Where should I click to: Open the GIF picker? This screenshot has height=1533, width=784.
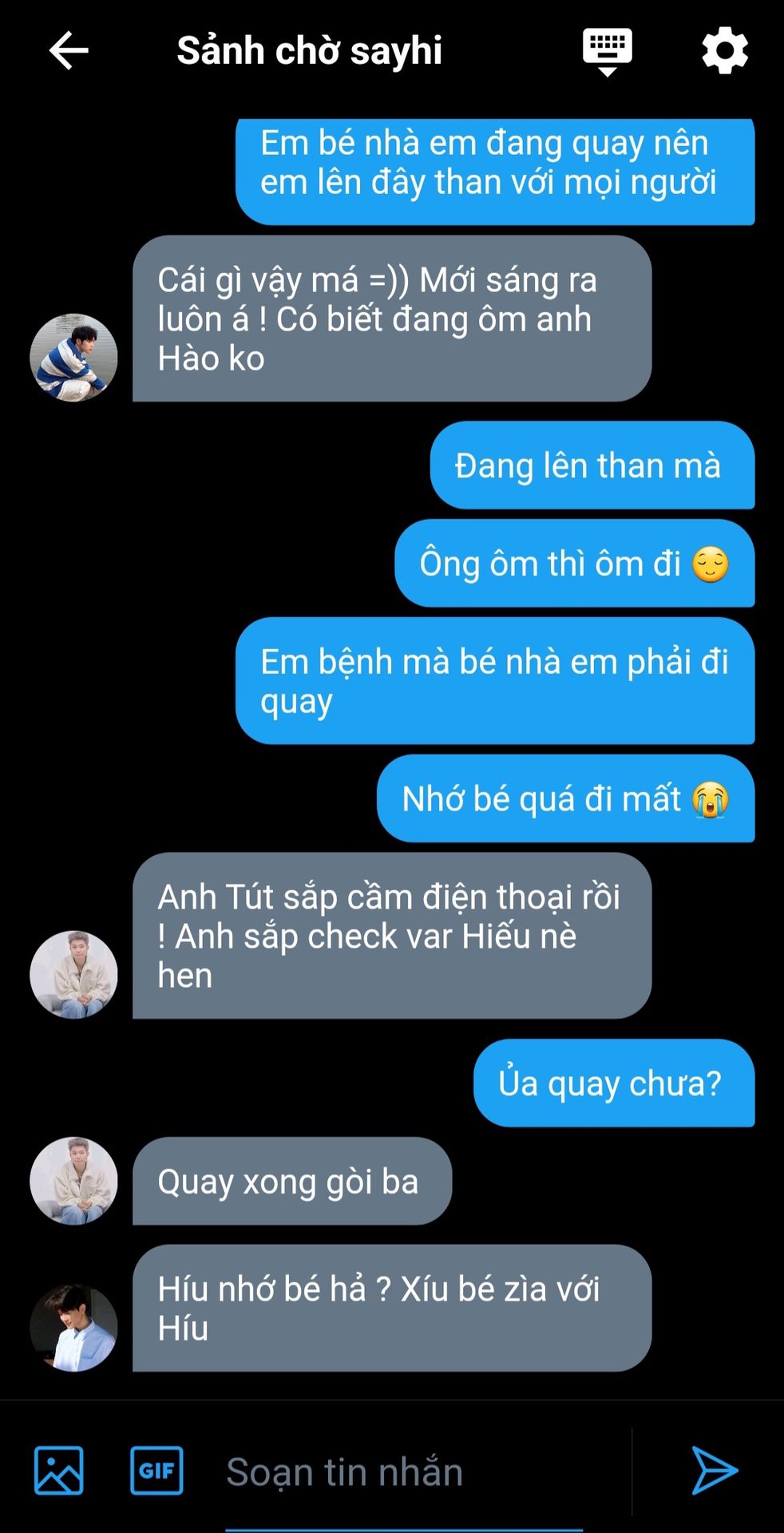pyautogui.click(x=156, y=1470)
